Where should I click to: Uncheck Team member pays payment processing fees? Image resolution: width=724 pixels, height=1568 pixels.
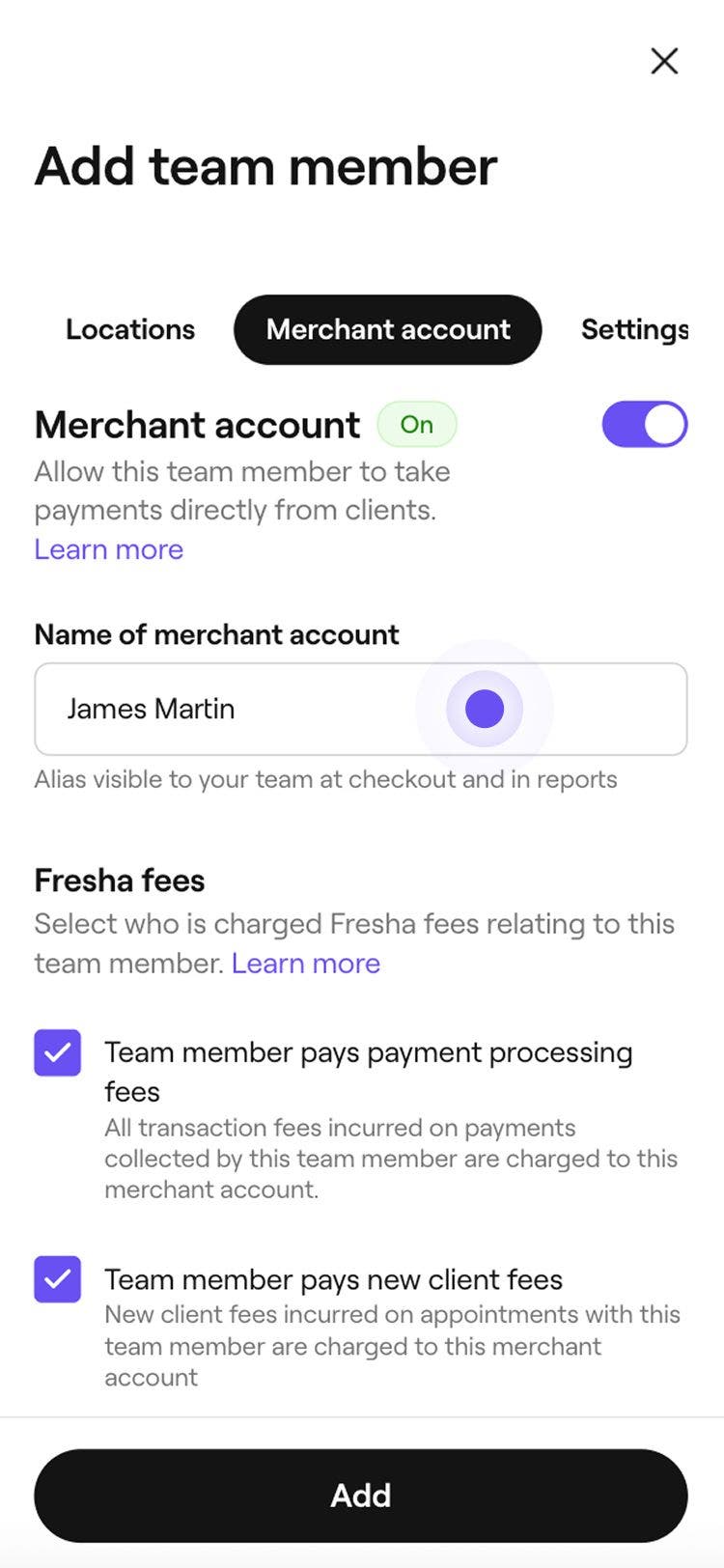click(x=57, y=1052)
